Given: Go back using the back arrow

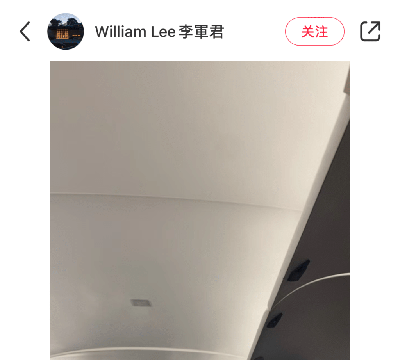Looking at the screenshot, I should coord(25,31).
